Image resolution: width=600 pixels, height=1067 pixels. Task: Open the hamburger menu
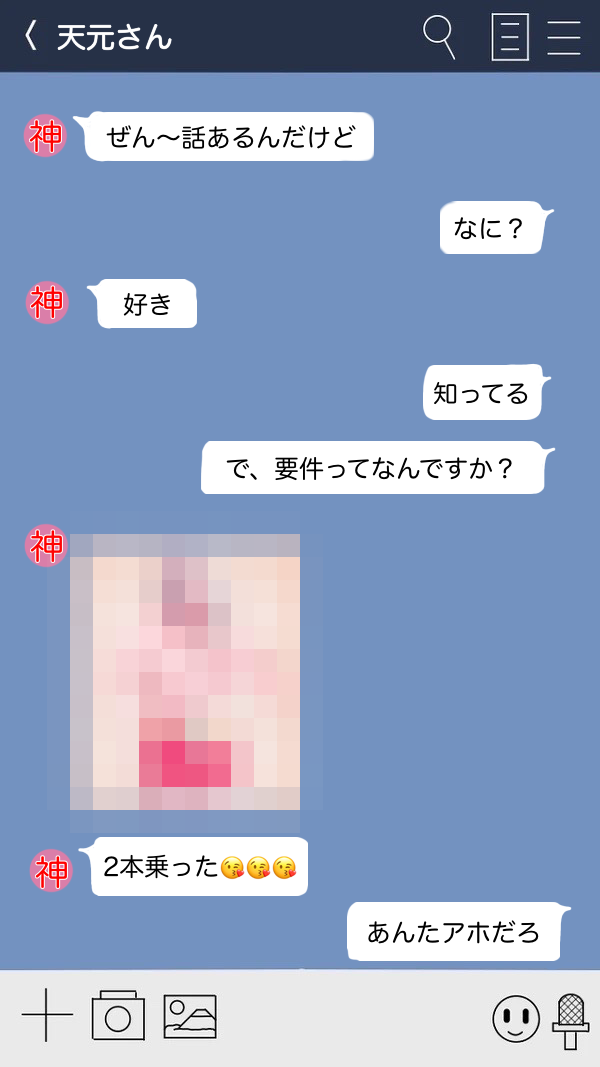(x=564, y=37)
